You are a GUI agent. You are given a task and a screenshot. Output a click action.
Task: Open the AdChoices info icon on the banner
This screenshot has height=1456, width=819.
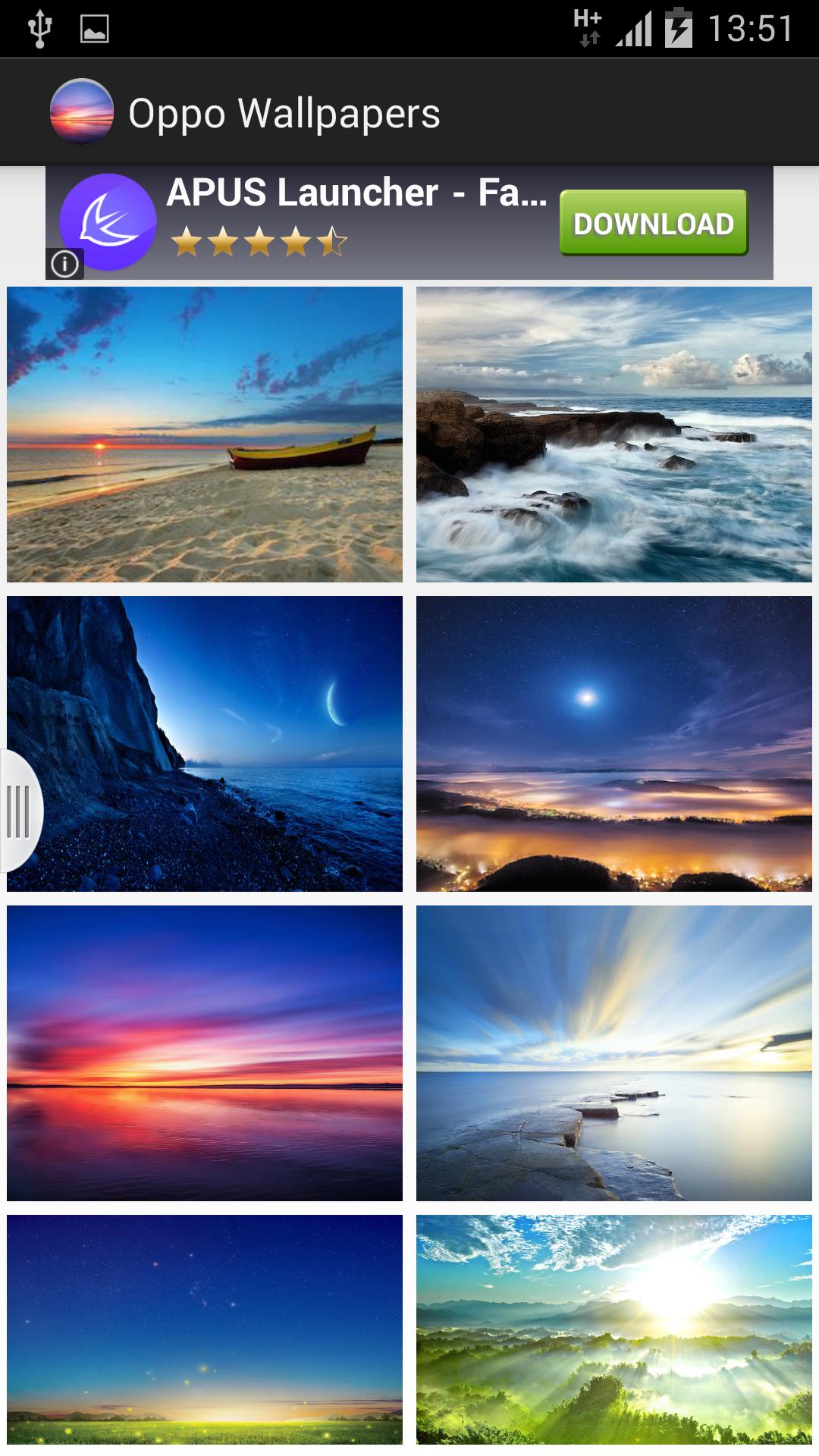[65, 262]
